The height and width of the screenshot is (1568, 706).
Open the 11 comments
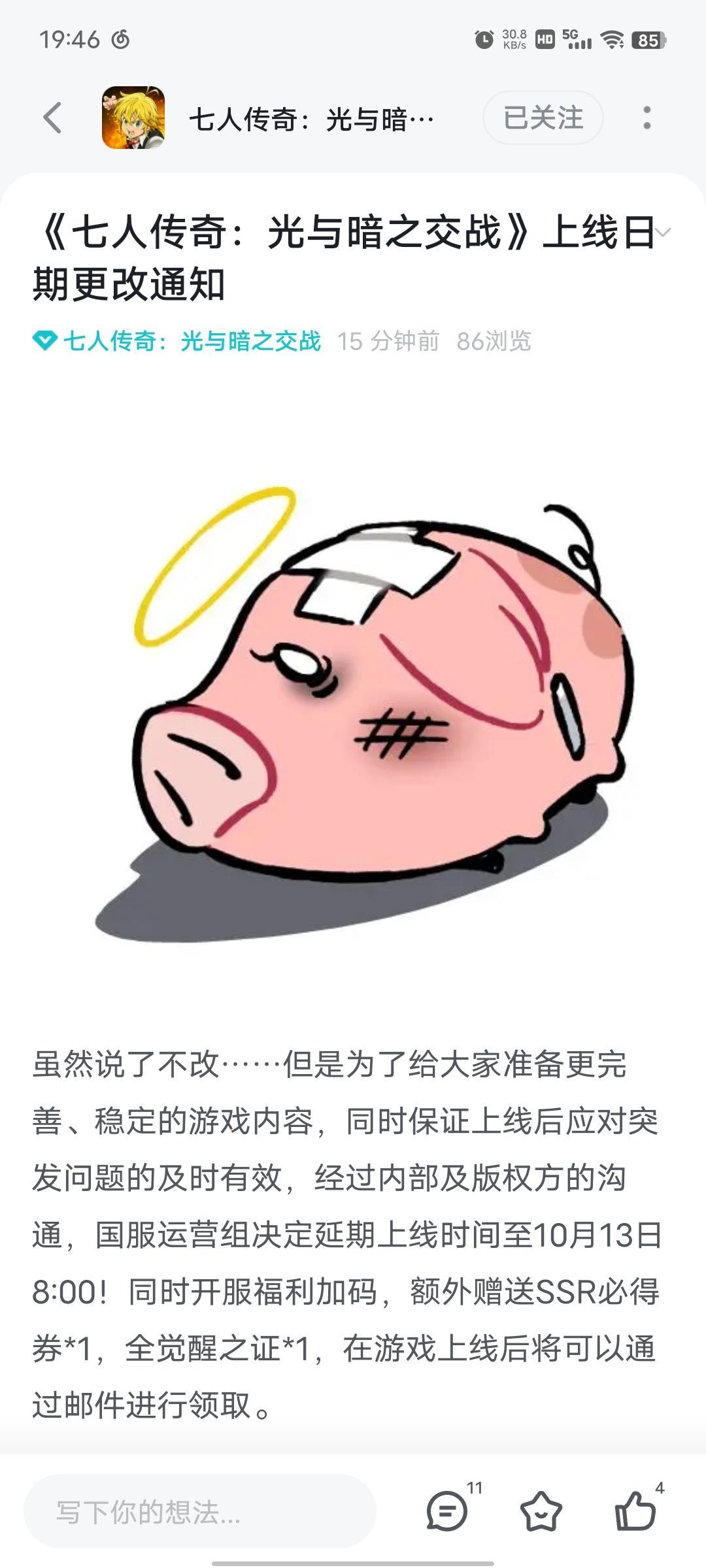[x=448, y=1510]
